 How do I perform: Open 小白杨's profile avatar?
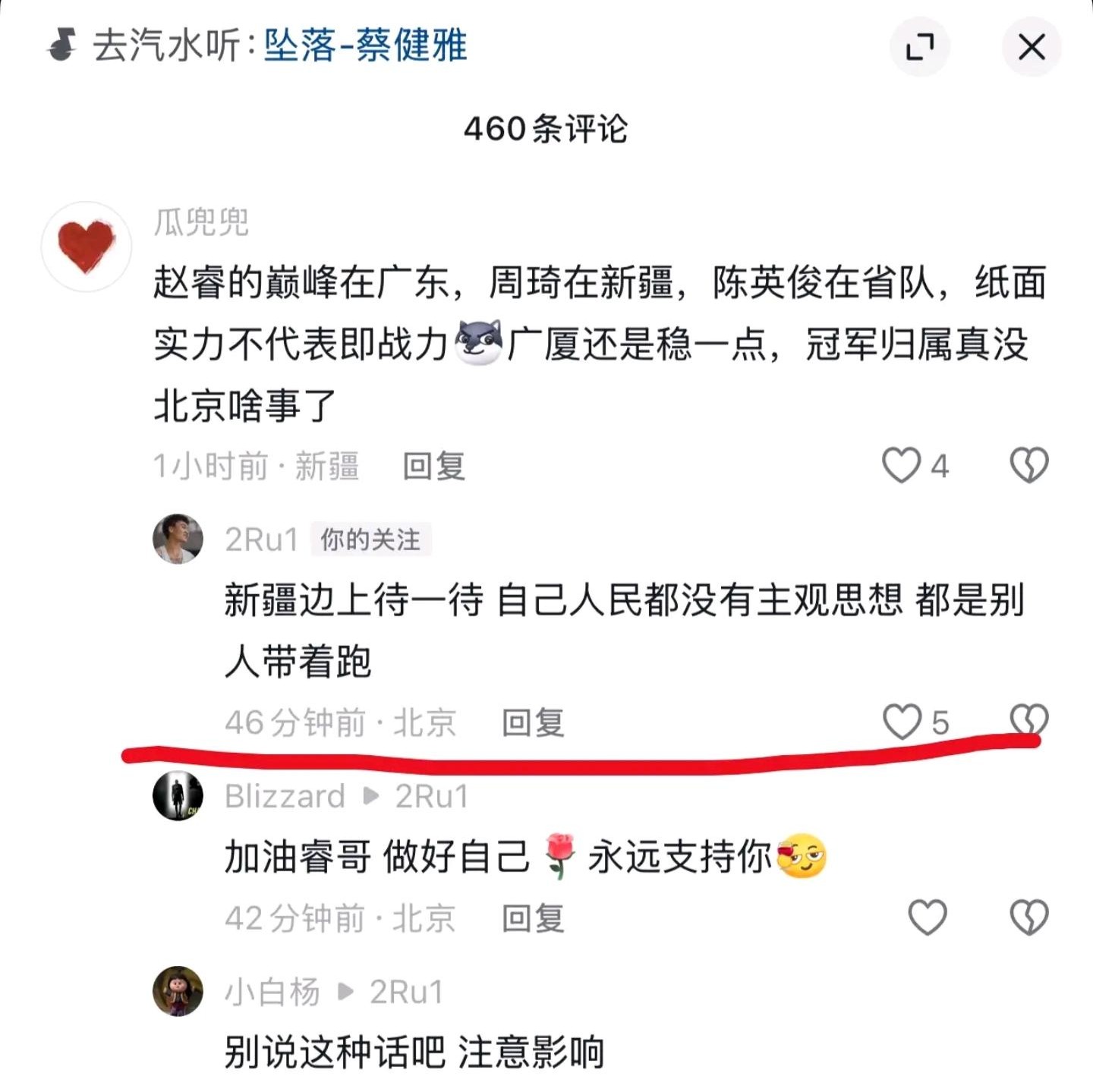tap(178, 991)
